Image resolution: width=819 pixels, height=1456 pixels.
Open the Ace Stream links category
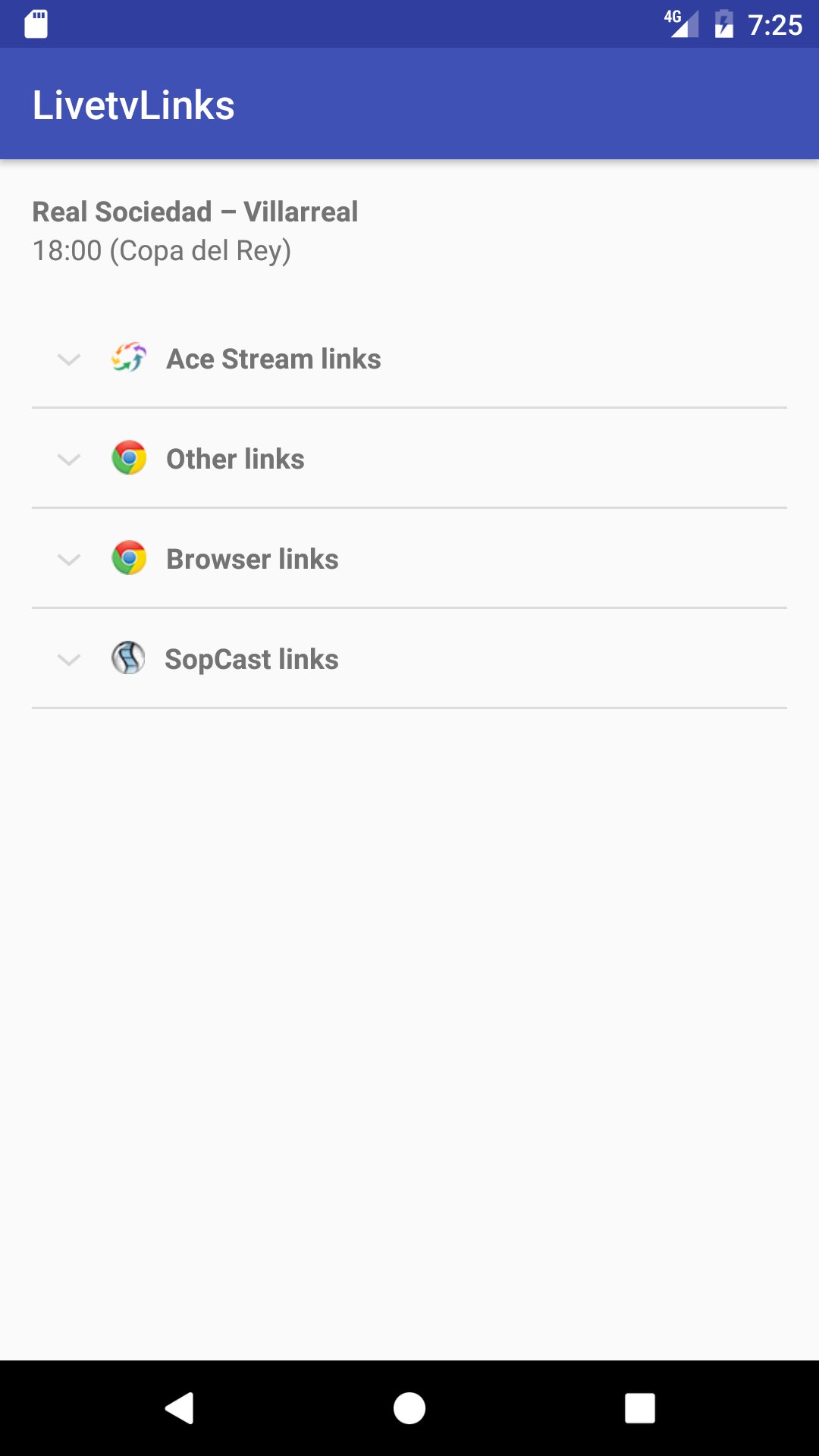tap(273, 359)
